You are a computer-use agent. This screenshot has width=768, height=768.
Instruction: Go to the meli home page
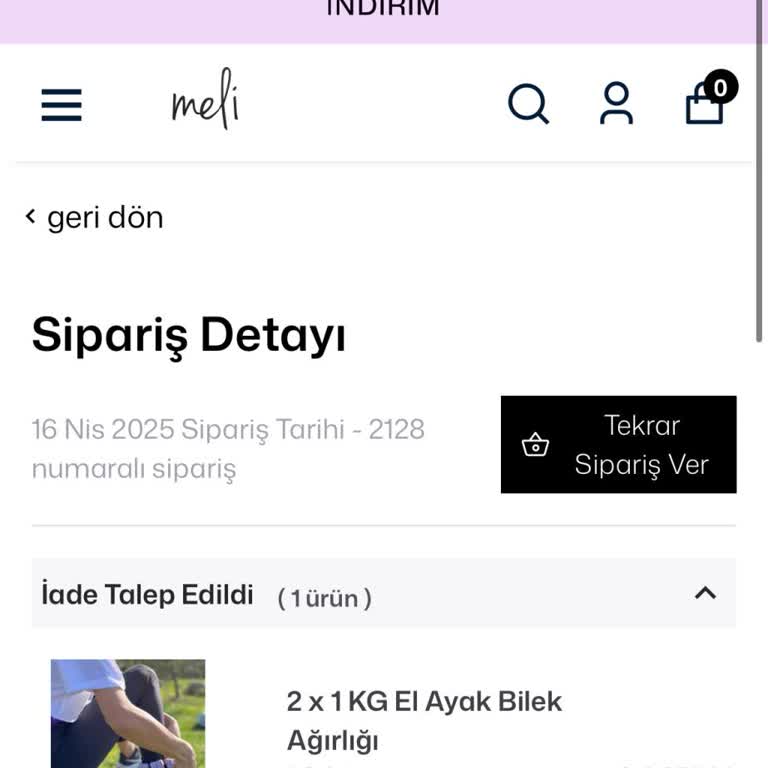coord(206,100)
